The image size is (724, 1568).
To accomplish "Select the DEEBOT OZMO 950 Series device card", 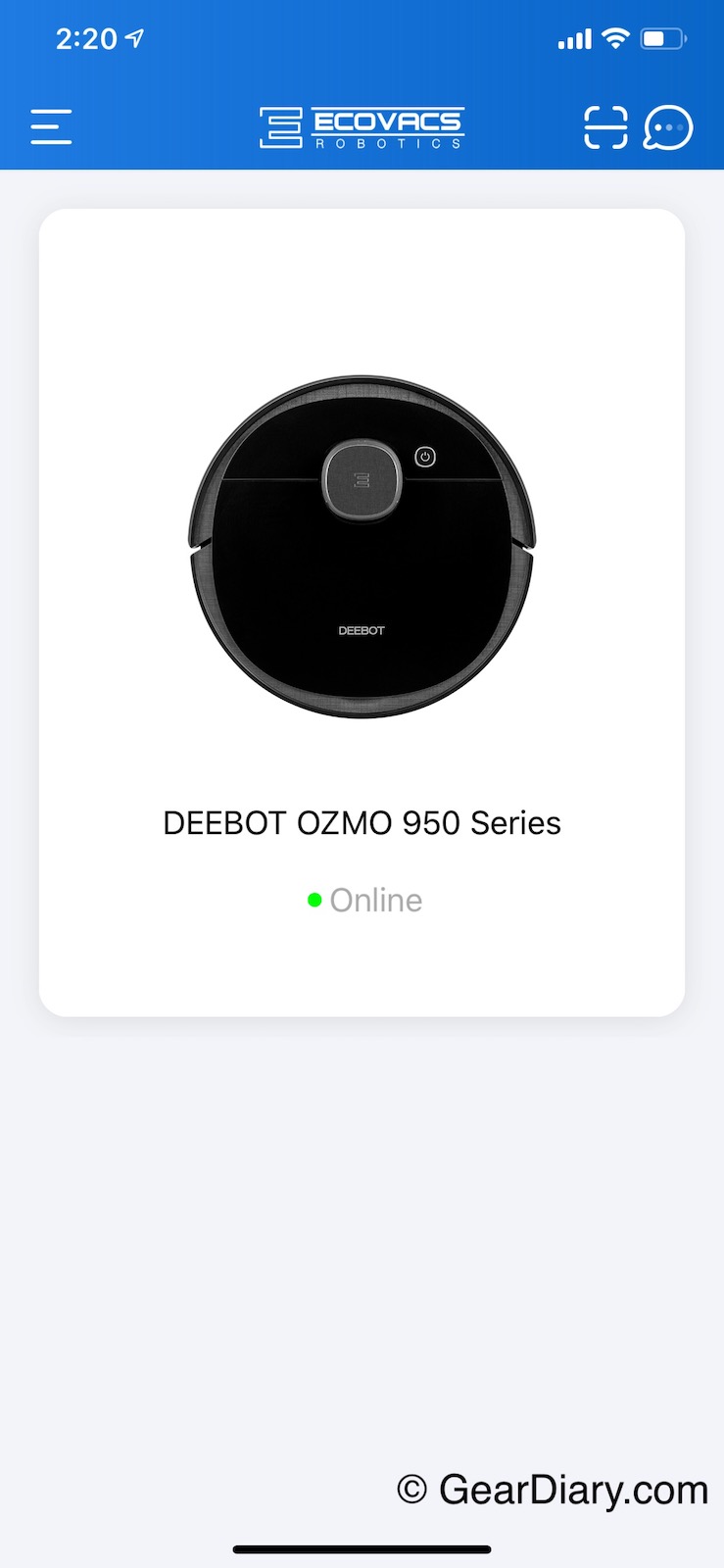I will pyautogui.click(x=362, y=608).
